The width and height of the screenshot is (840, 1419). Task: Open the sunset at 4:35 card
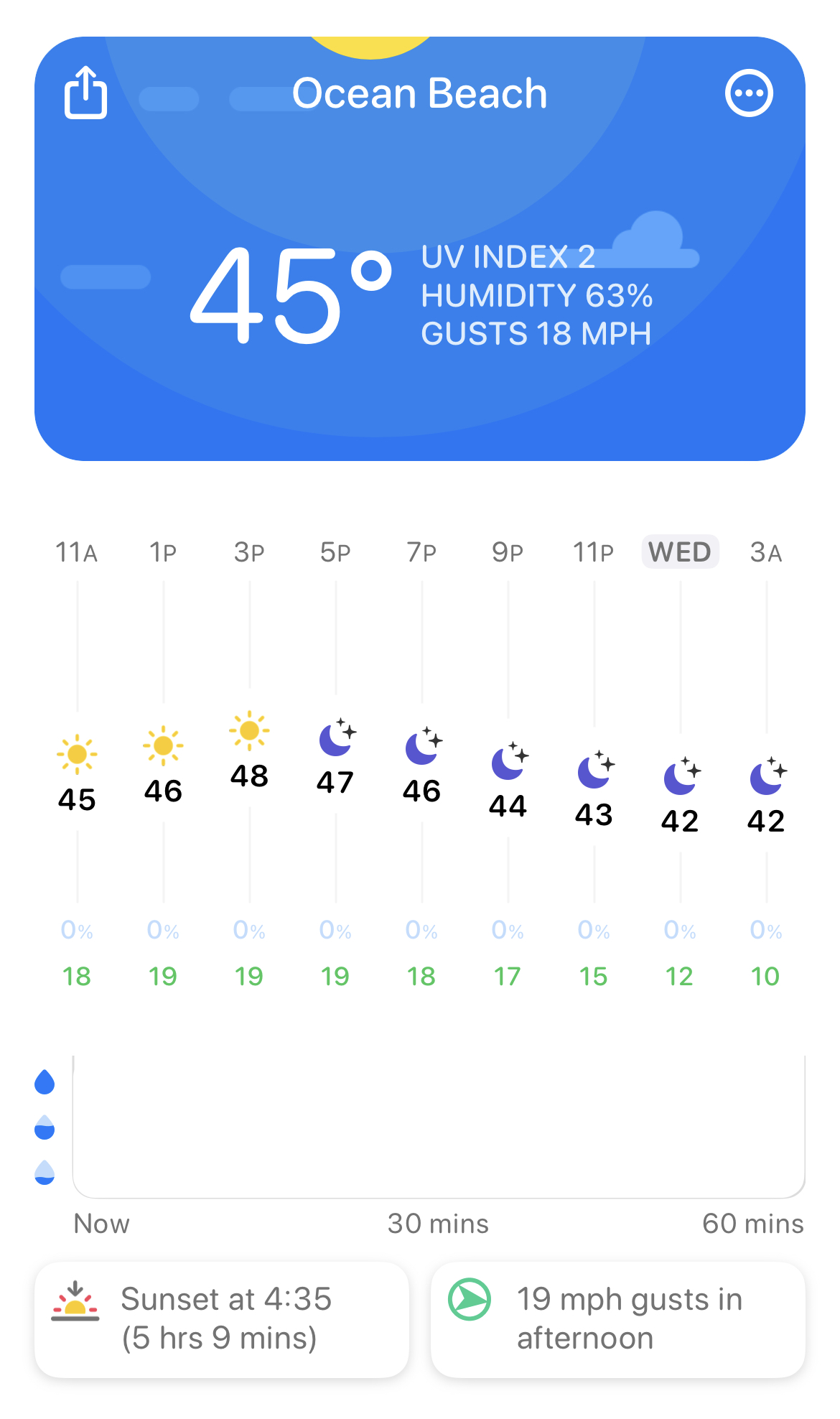(x=222, y=1319)
